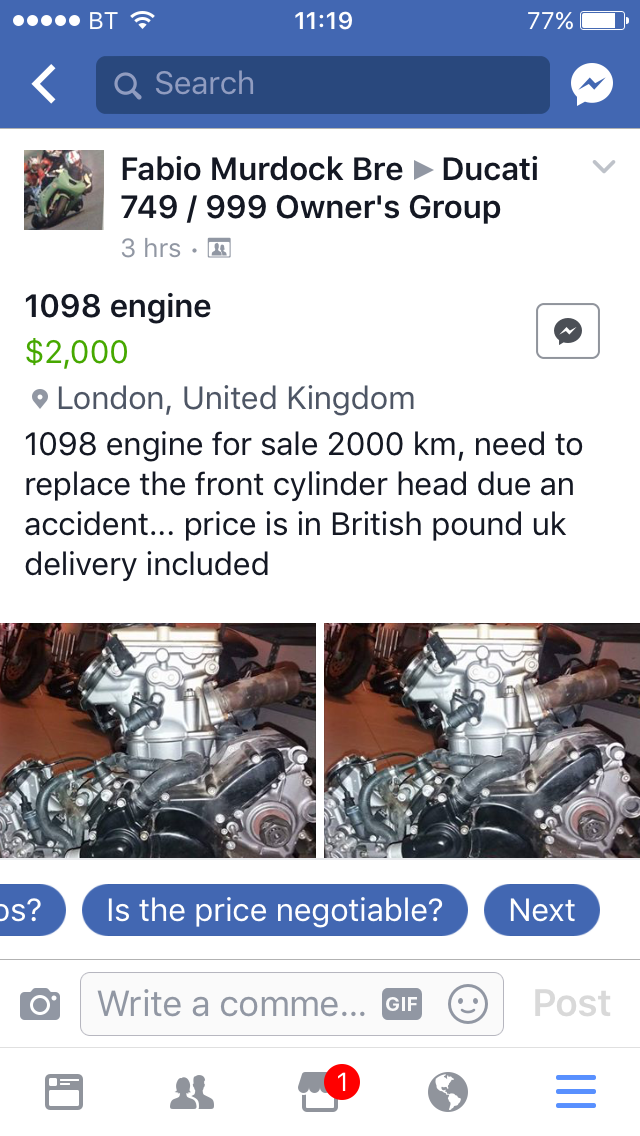Open Fabio Murdock Bre's profile picture
The image size is (640, 1136).
click(x=64, y=190)
